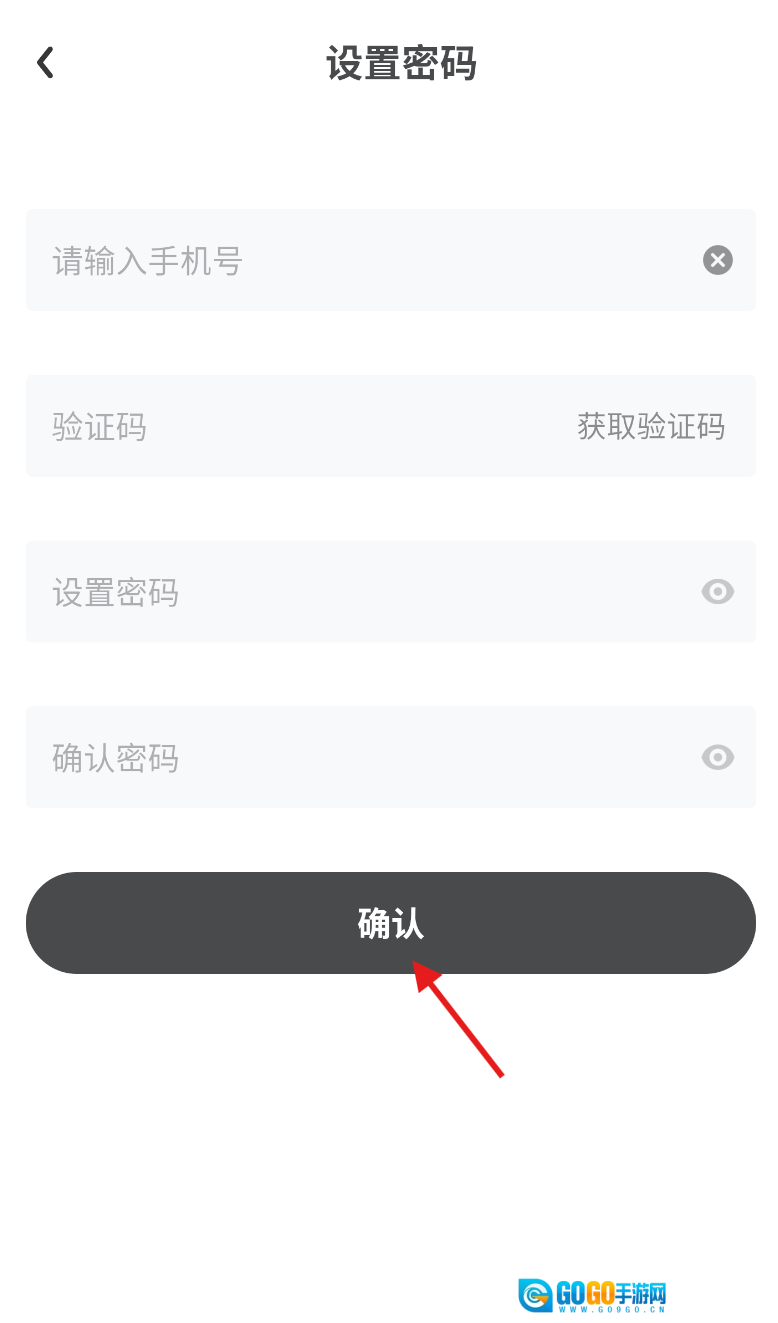
Task: Clear the phone number field
Action: click(x=717, y=260)
